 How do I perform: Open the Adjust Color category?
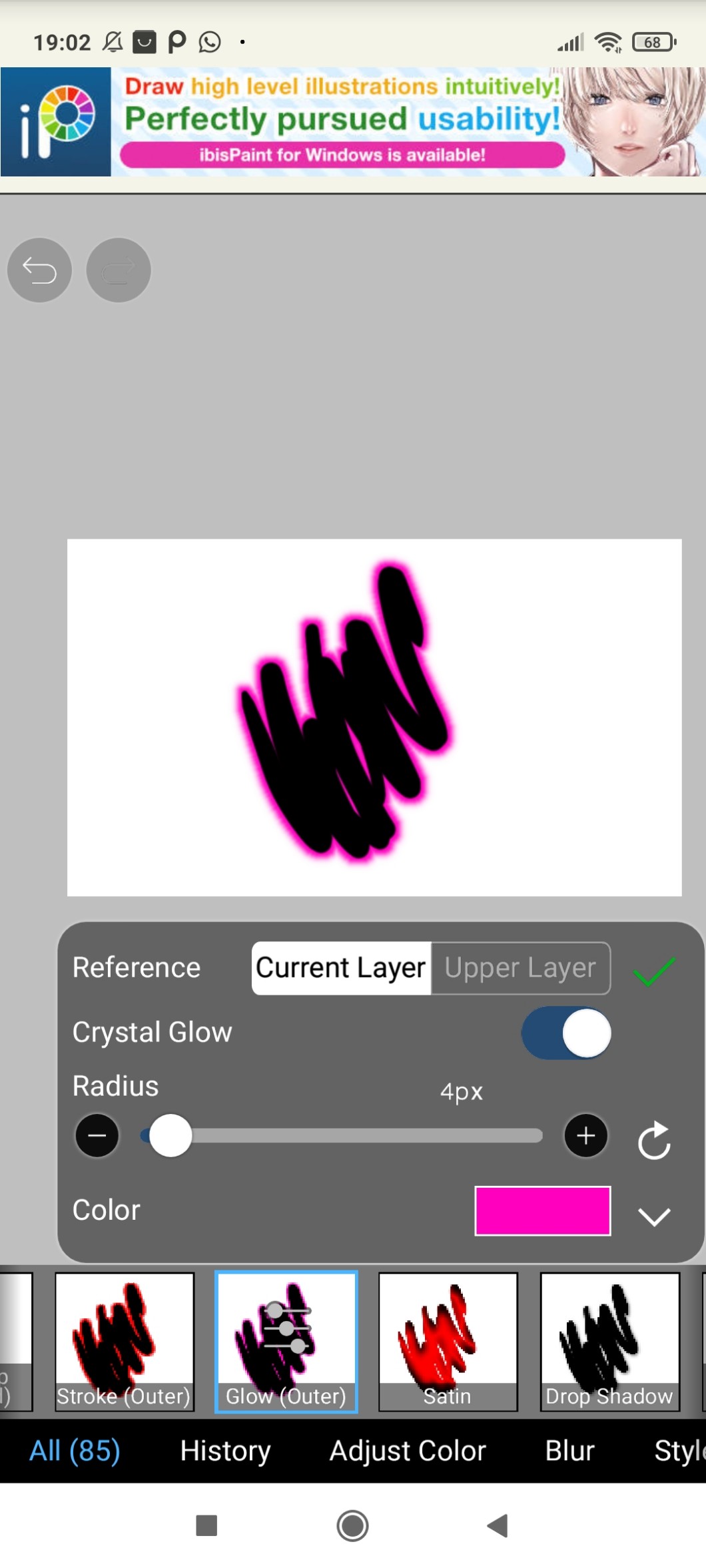(x=408, y=1451)
